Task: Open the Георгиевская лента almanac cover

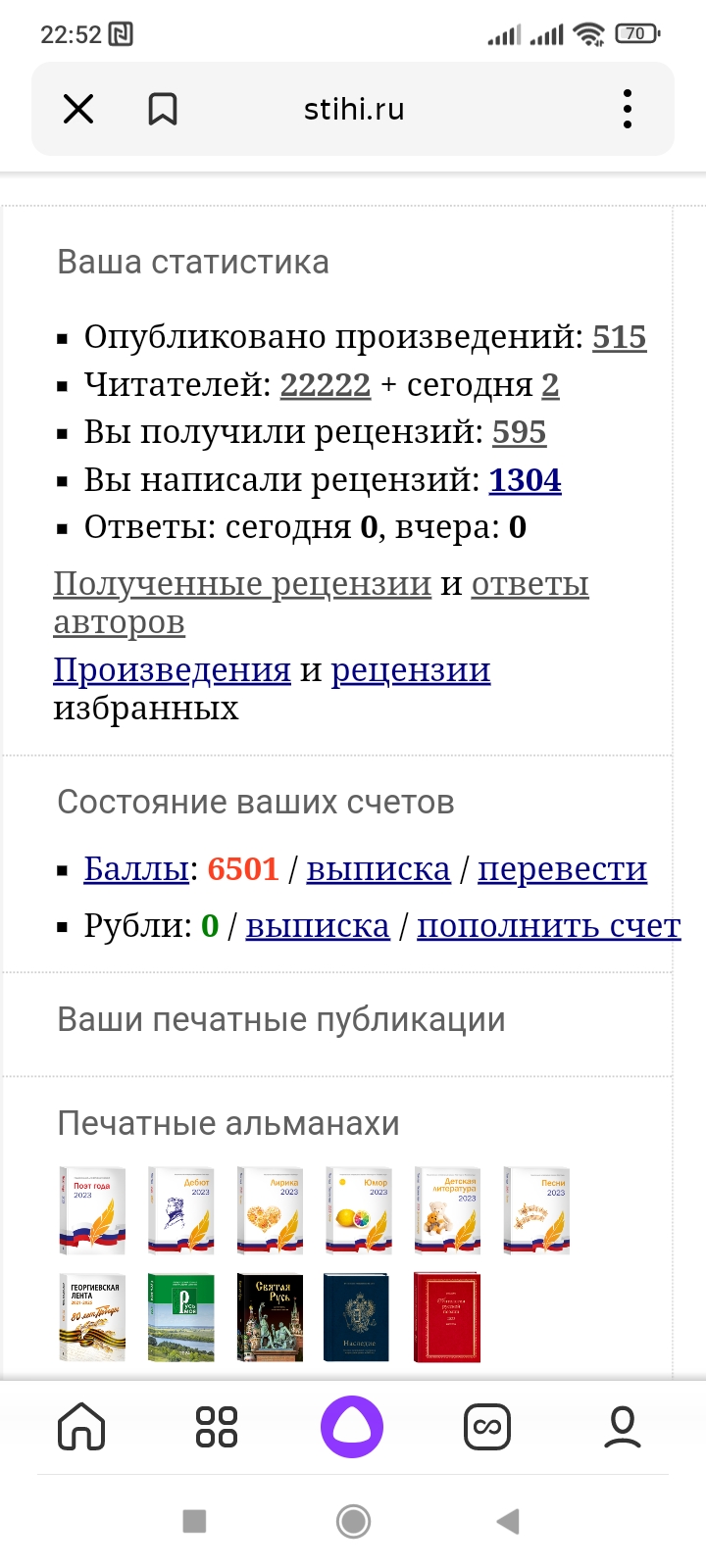Action: pyautogui.click(x=92, y=1318)
